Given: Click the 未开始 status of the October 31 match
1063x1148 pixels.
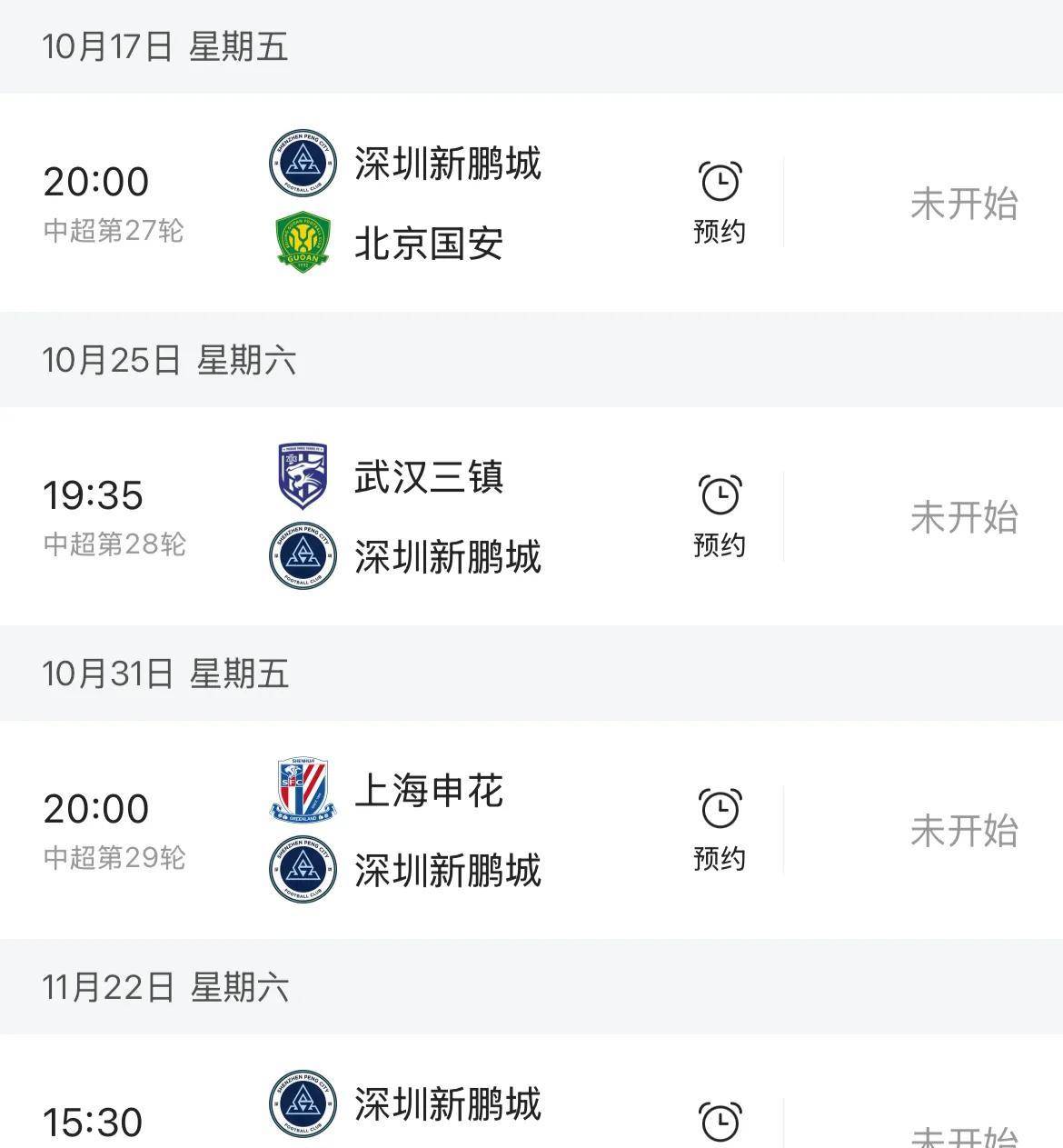Looking at the screenshot, I should [965, 830].
